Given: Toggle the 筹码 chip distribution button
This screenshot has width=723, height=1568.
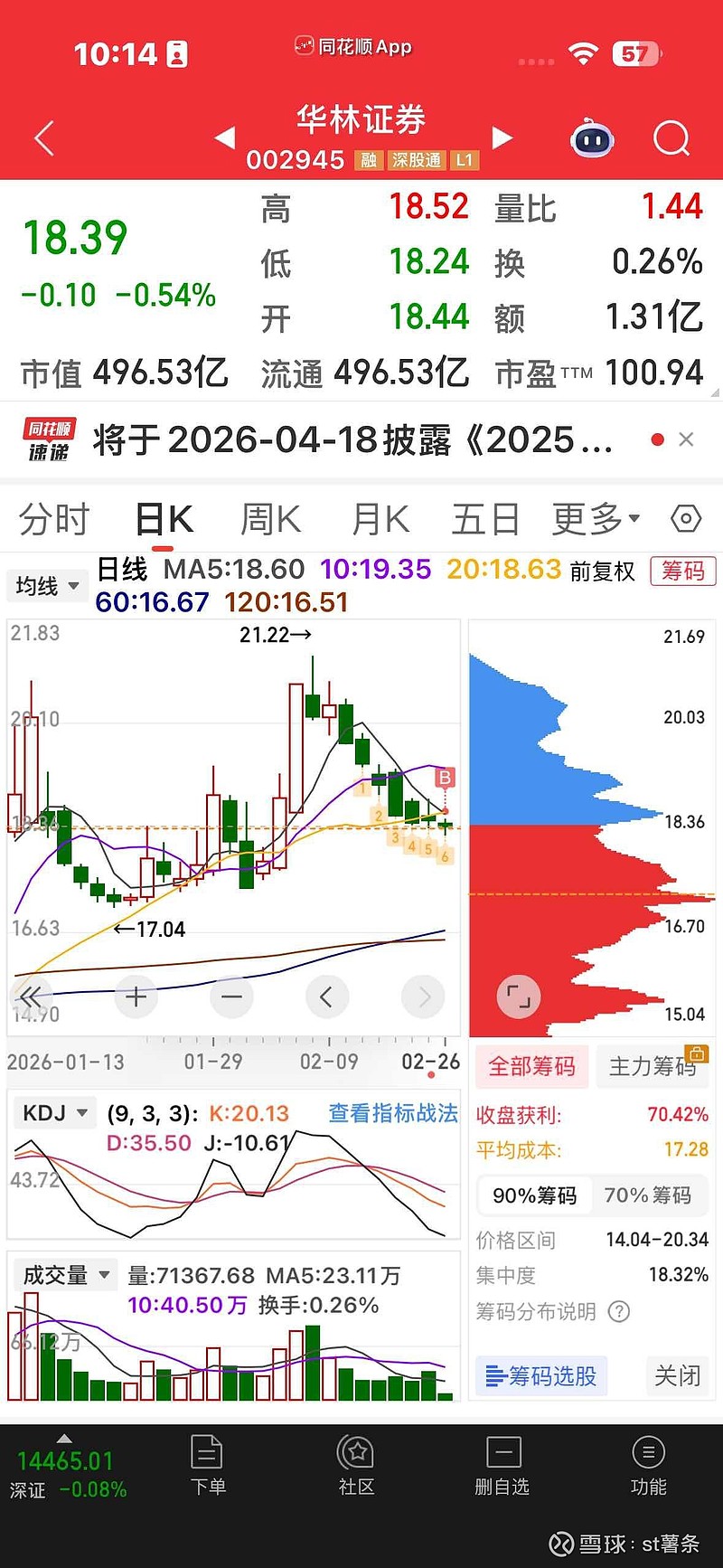Looking at the screenshot, I should pos(682,571).
